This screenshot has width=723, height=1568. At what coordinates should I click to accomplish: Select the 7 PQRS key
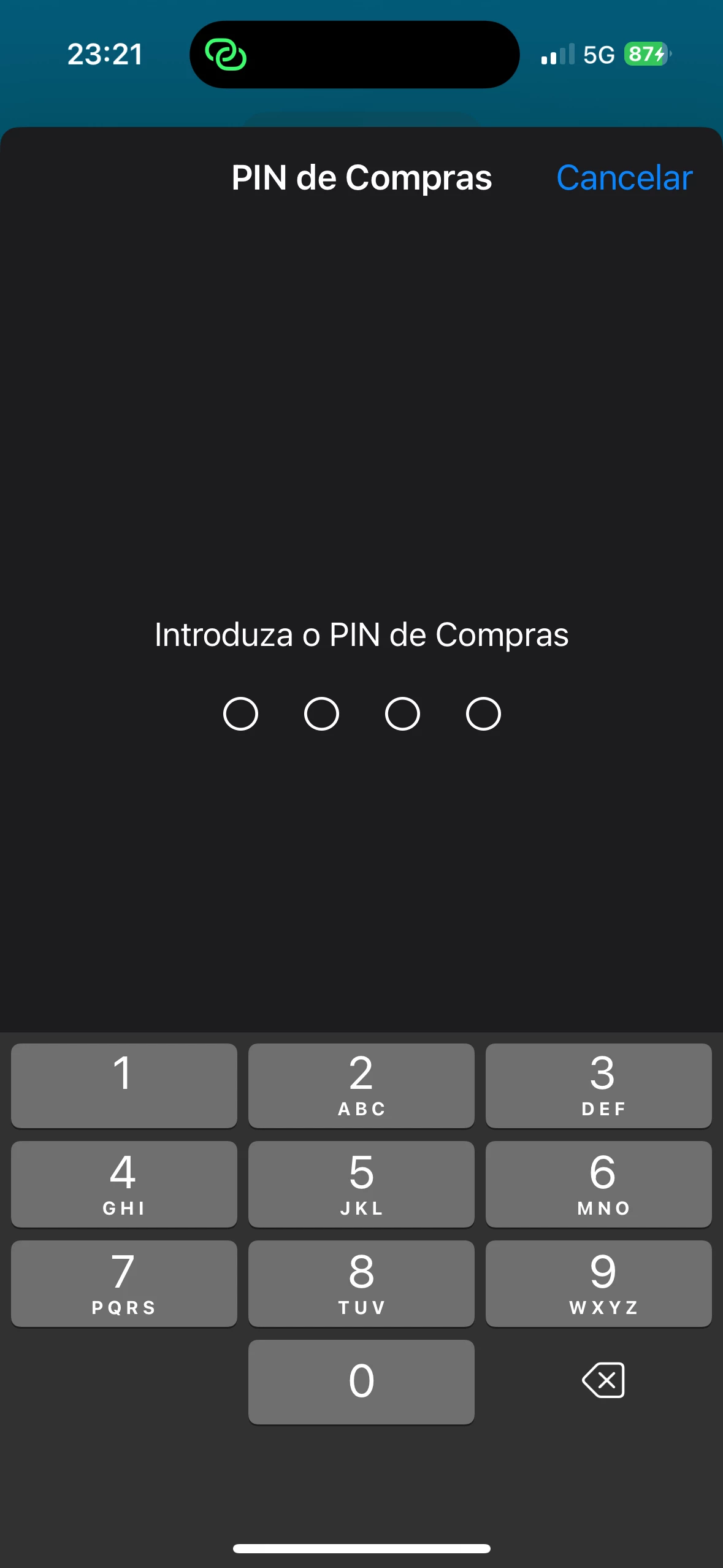[x=124, y=1283]
